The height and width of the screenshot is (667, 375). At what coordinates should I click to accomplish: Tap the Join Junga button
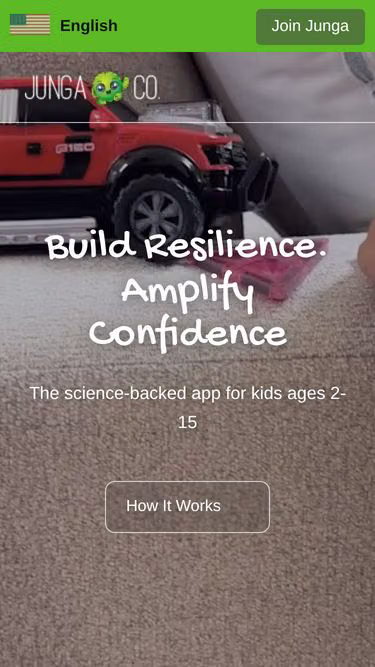point(310,26)
